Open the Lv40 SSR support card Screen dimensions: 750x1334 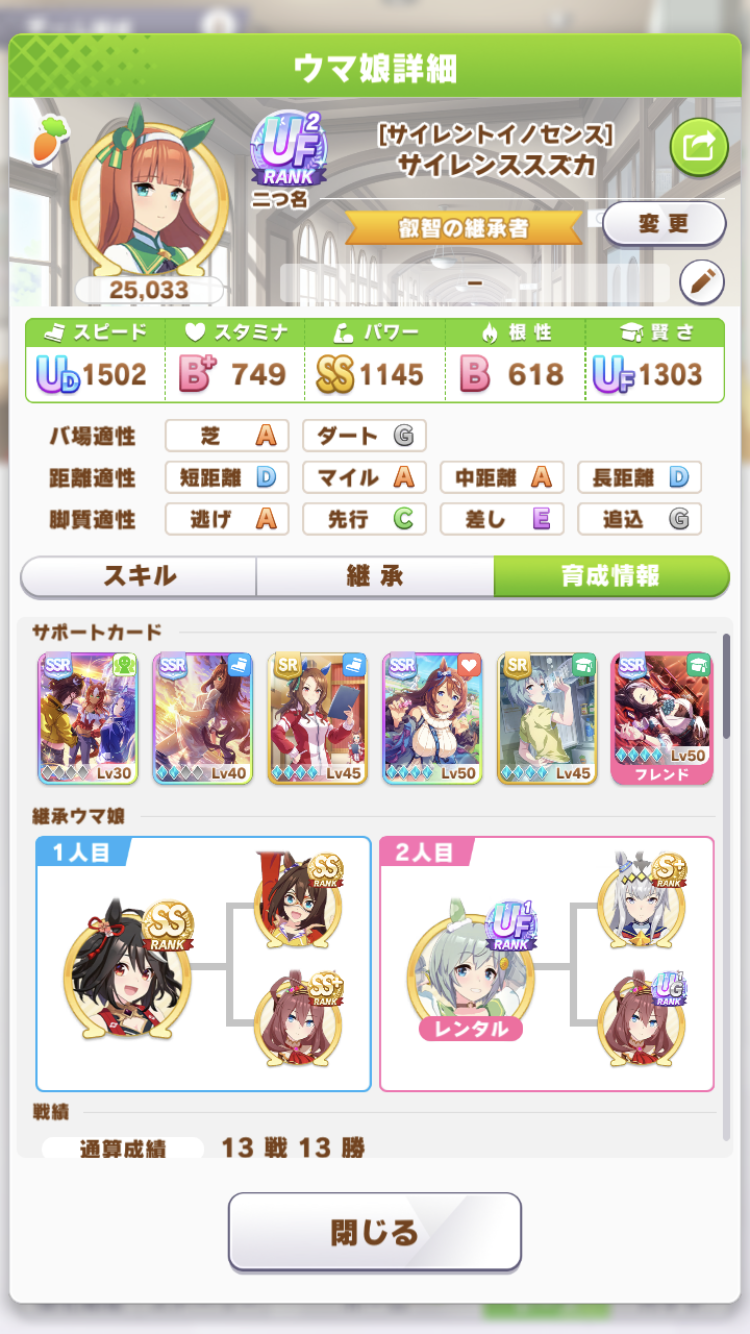(x=203, y=717)
